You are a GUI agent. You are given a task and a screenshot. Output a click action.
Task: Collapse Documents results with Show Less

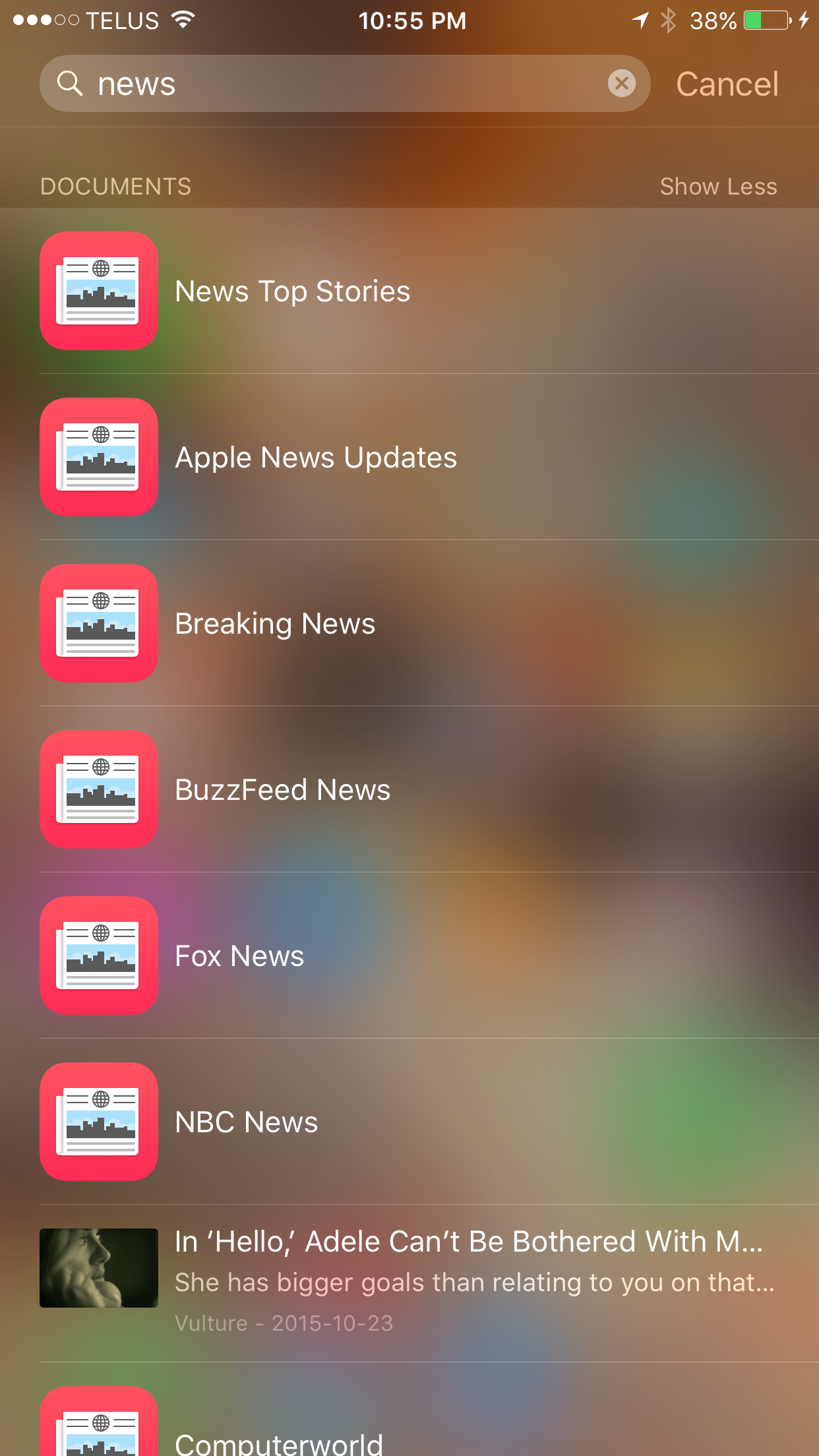click(718, 187)
